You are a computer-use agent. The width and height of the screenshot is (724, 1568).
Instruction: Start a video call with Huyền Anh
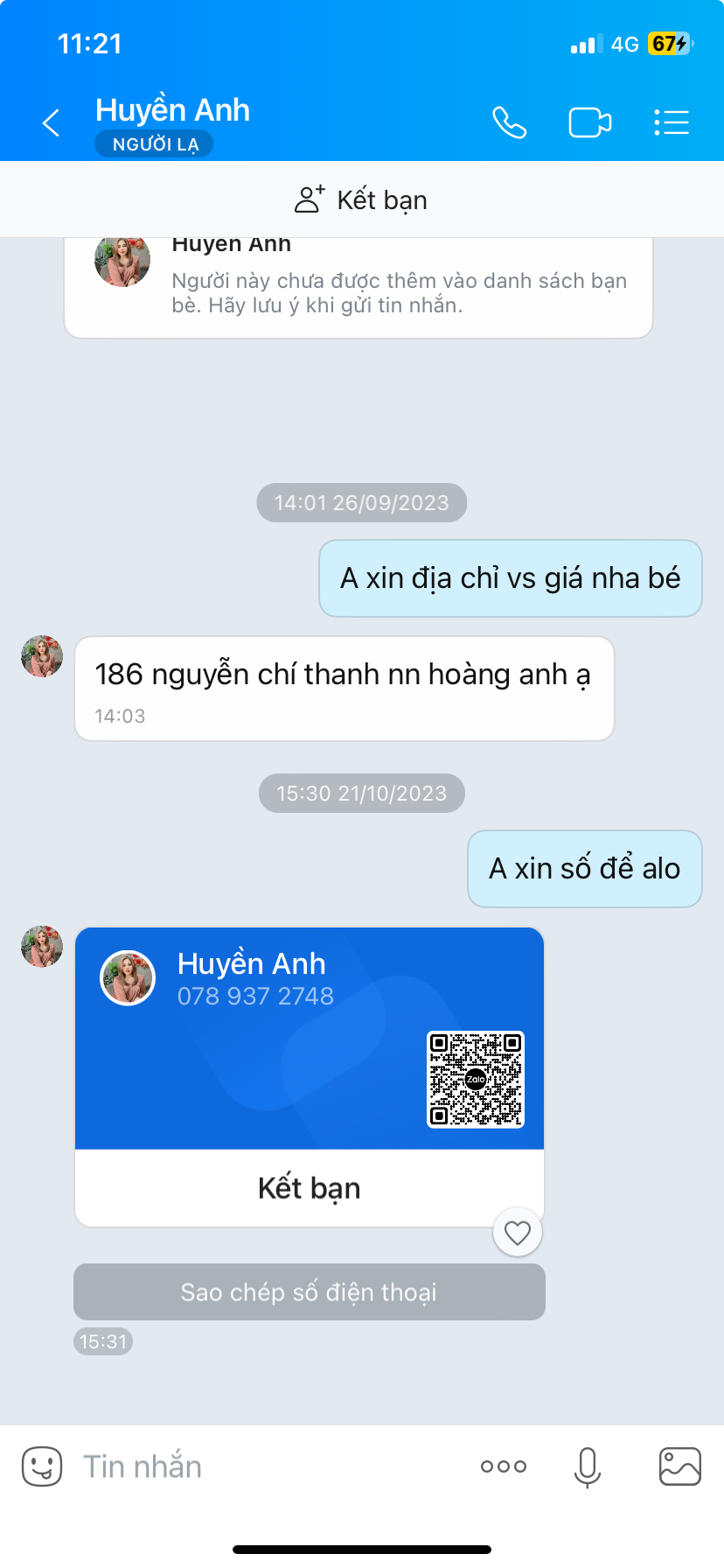[589, 122]
